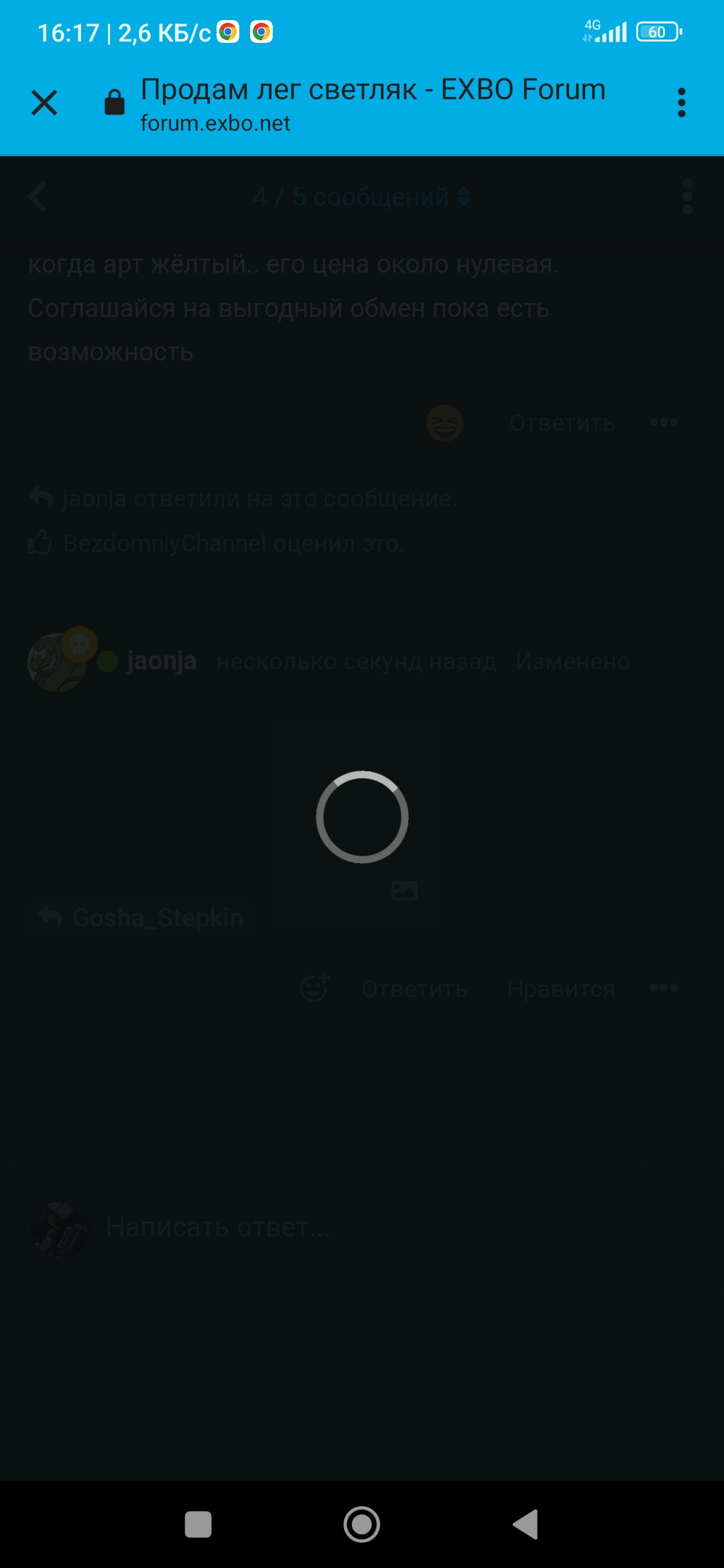Open more options next to the laughing emoji
724x1568 pixels.
point(664,422)
